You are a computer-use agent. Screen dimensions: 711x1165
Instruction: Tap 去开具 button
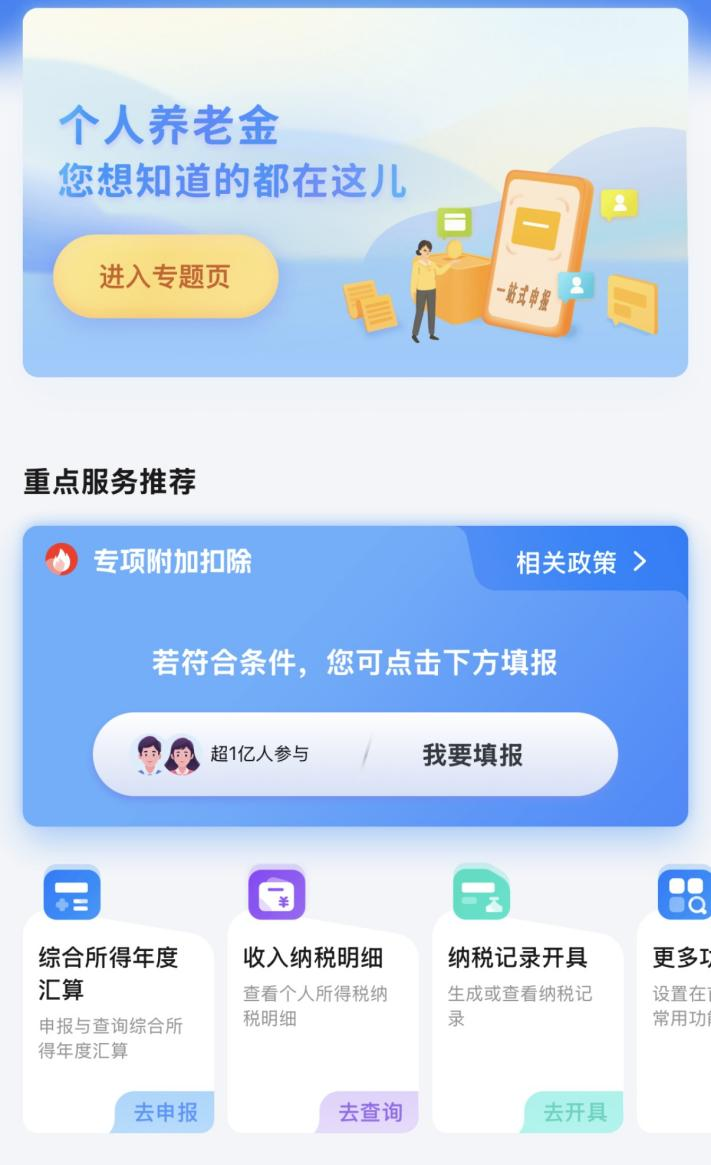coord(575,1111)
